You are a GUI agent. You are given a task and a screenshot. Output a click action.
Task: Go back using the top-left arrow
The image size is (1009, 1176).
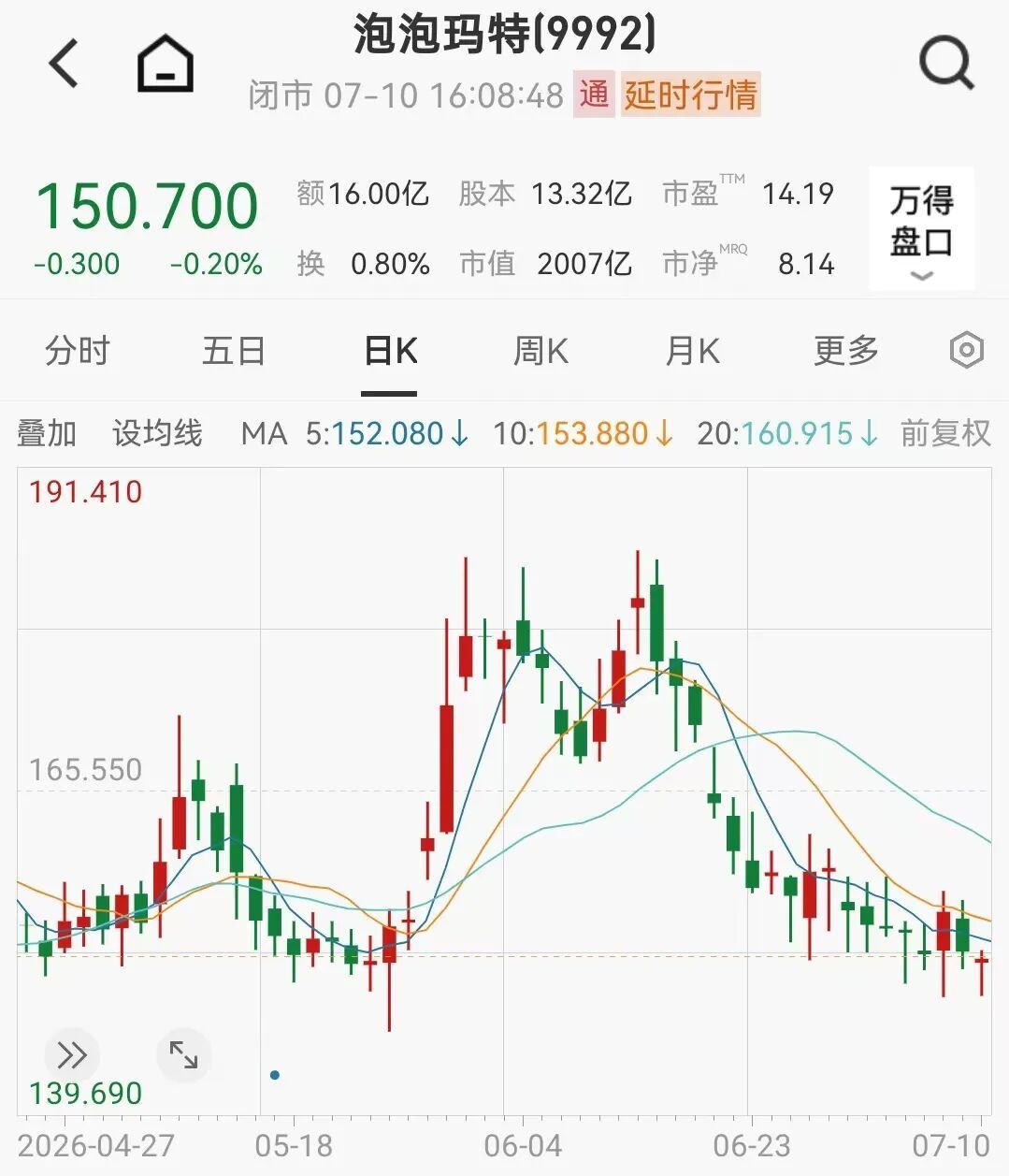tap(64, 64)
